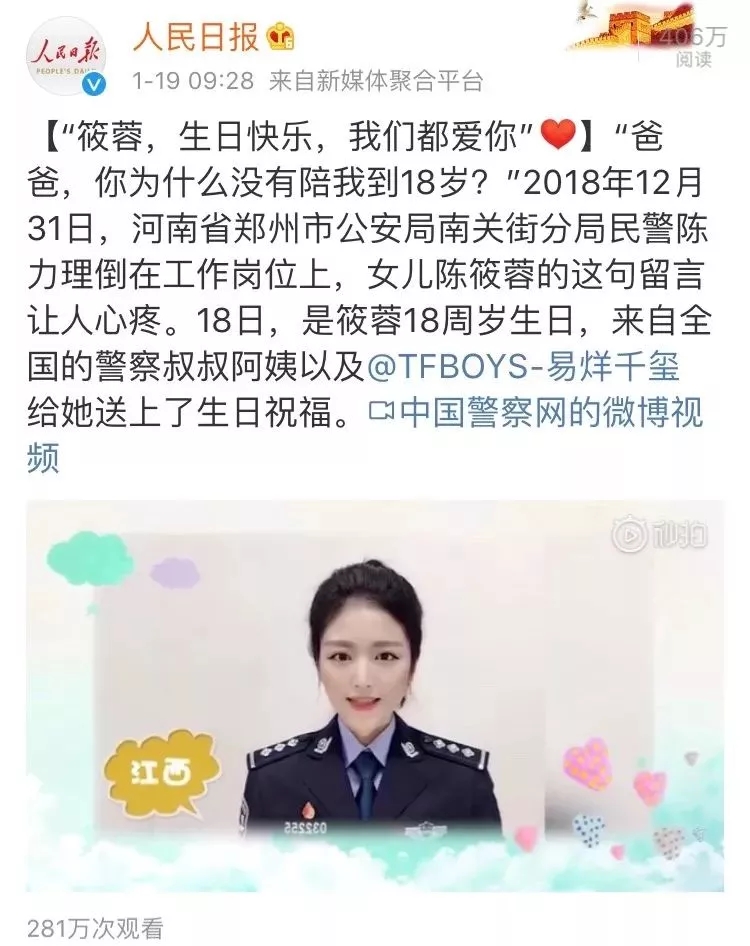Viewport: 750px width, 946px height.
Task: Open the 人民日报 profile avatar
Action: pos(65,58)
